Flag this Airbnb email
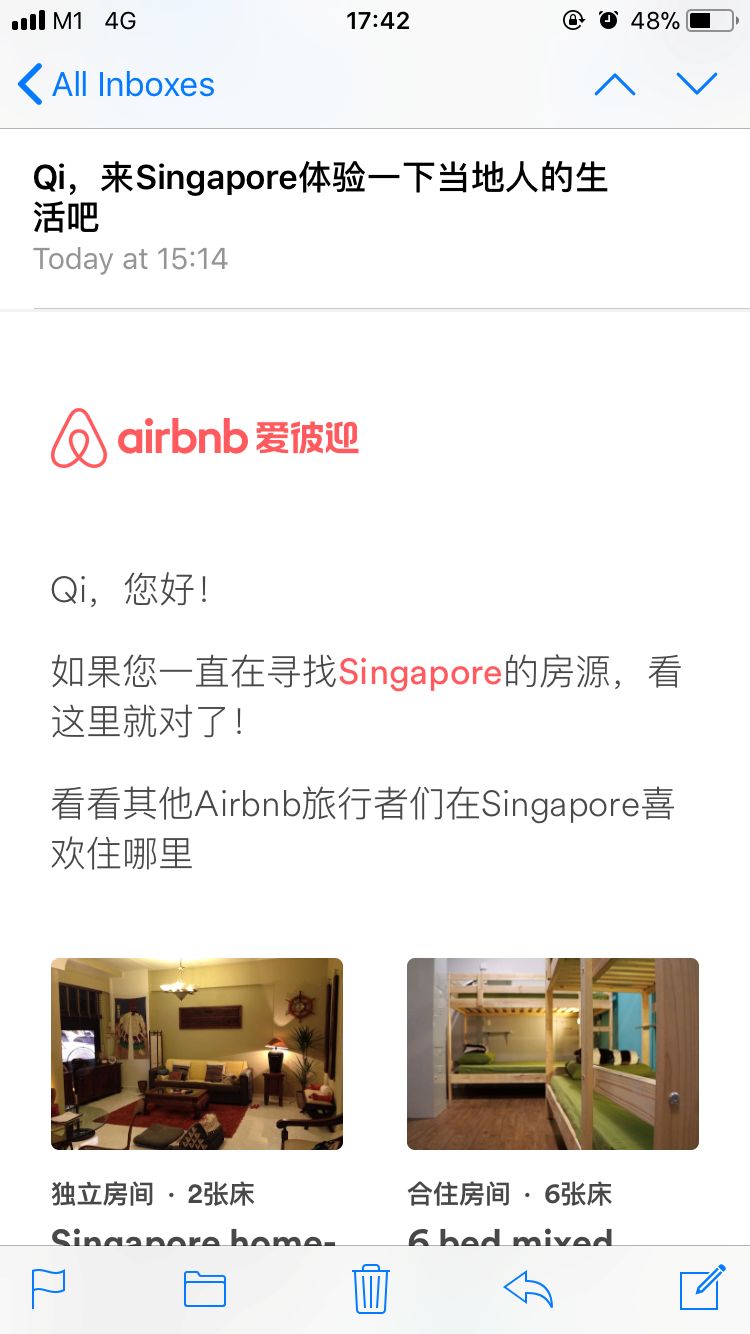Viewport: 750px width, 1334px height. pyautogui.click(x=48, y=1288)
